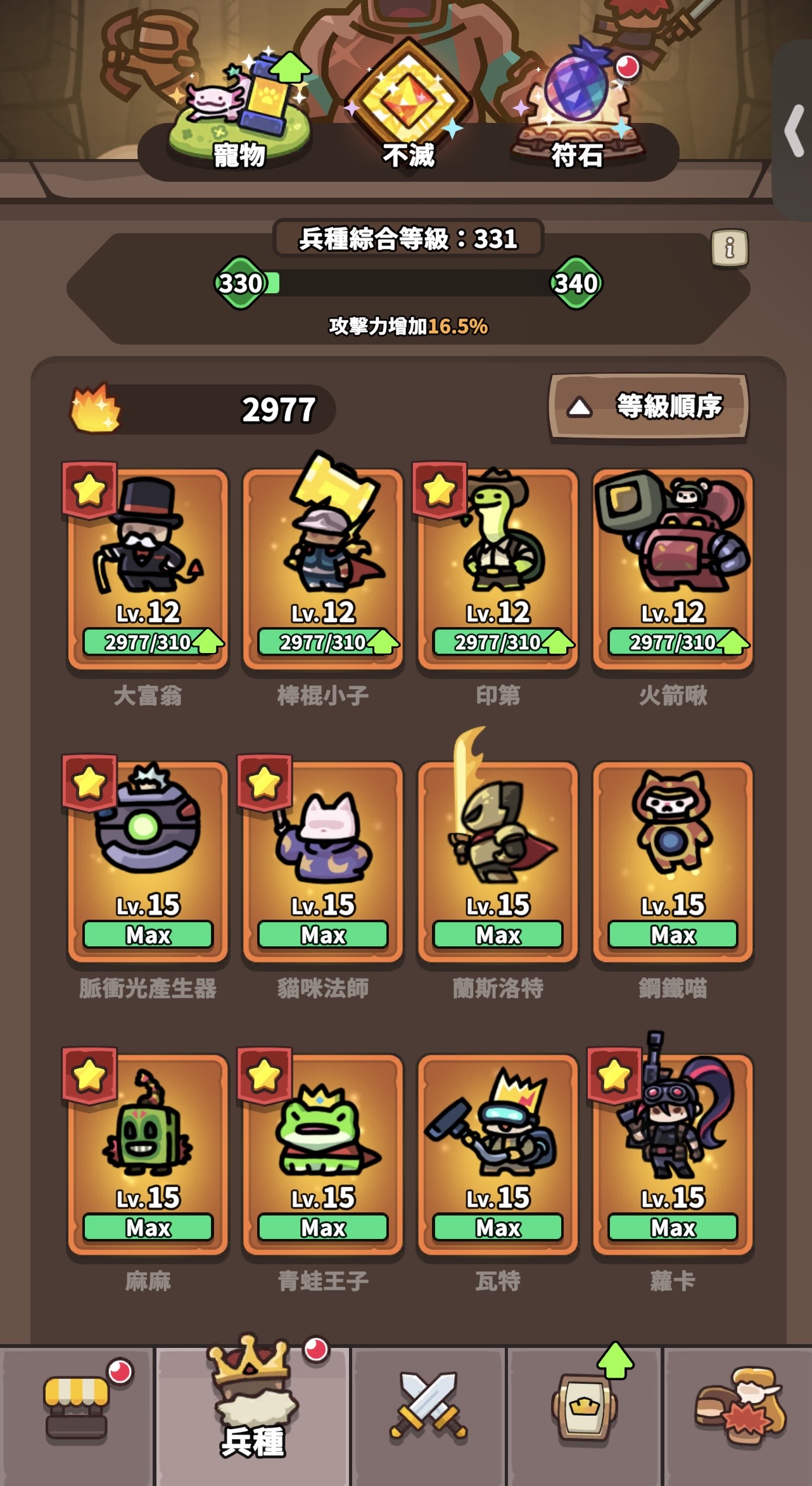This screenshot has height=1486, width=812.
Task: Open the 青蛙王子 troop card
Action: [323, 1153]
